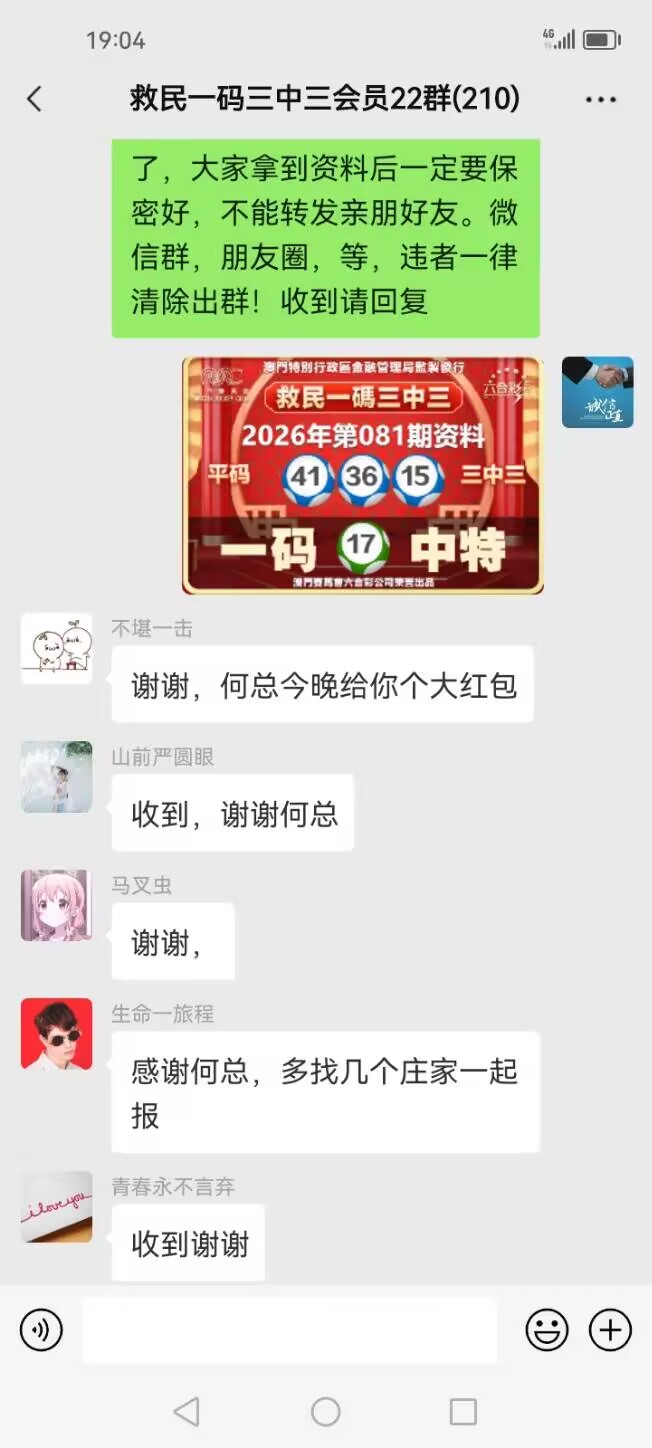This screenshot has width=652, height=1448.
Task: Open 马叉虫's avatar
Action: (57, 905)
